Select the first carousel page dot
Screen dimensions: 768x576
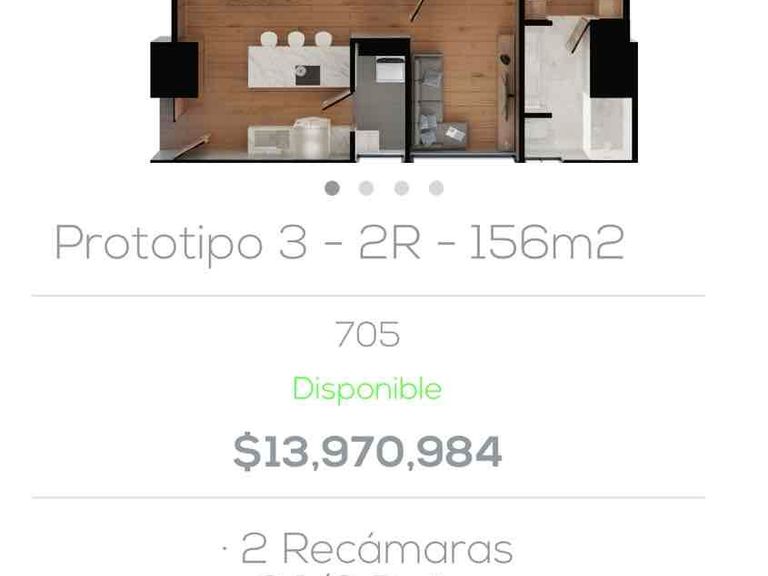(332, 188)
